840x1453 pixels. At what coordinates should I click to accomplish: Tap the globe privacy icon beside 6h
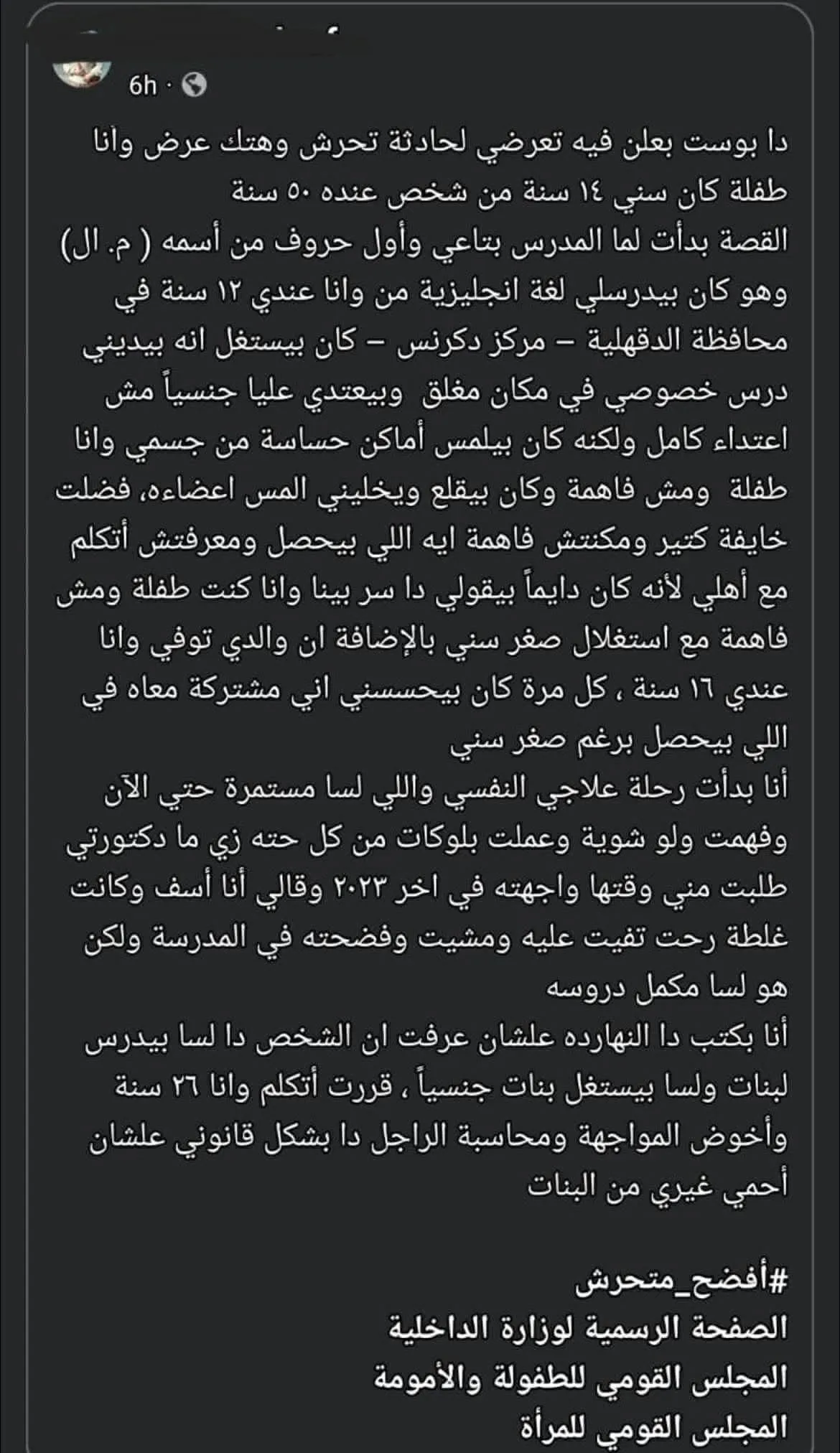(x=195, y=86)
